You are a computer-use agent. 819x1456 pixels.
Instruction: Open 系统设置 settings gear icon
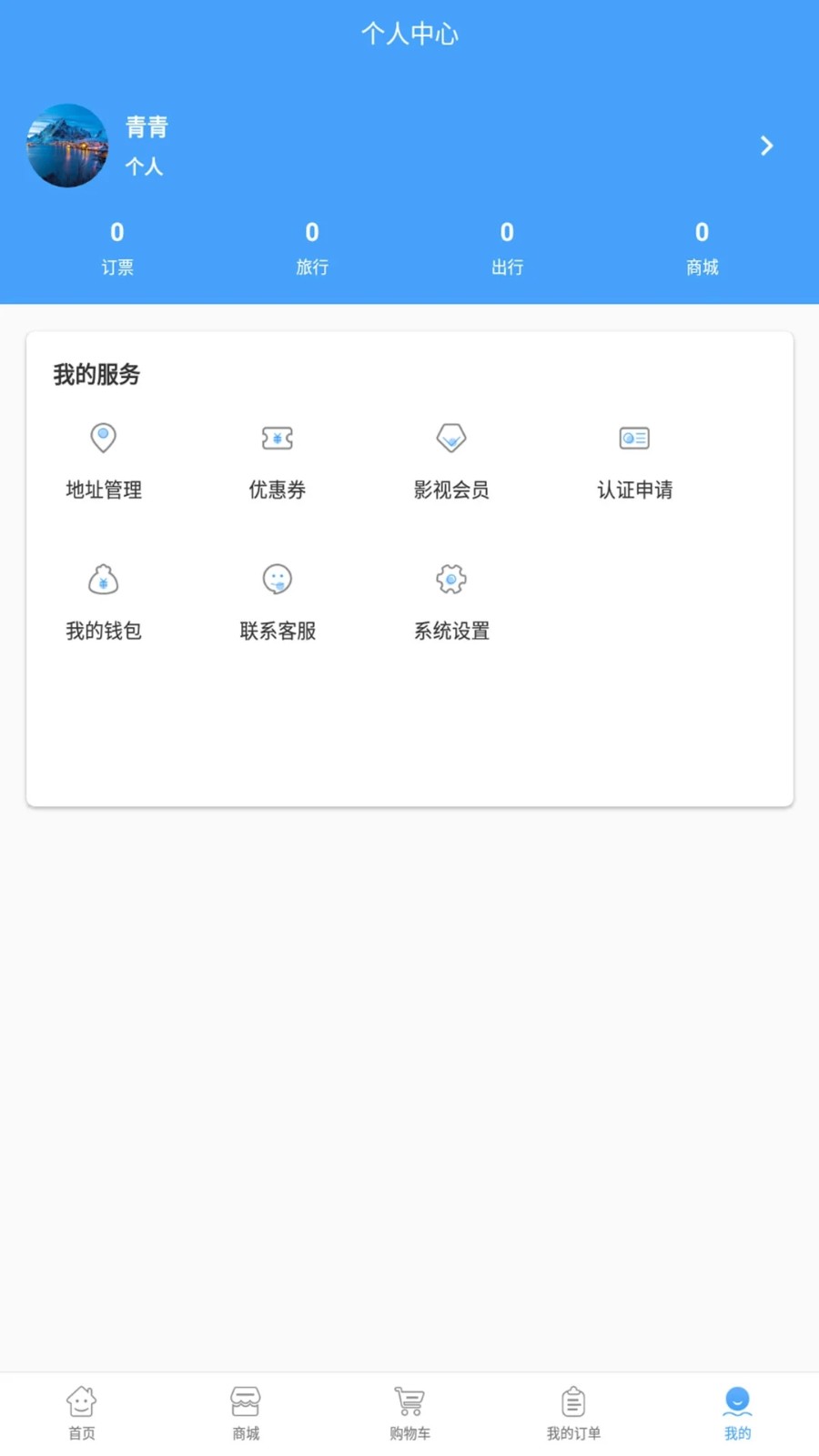(451, 578)
